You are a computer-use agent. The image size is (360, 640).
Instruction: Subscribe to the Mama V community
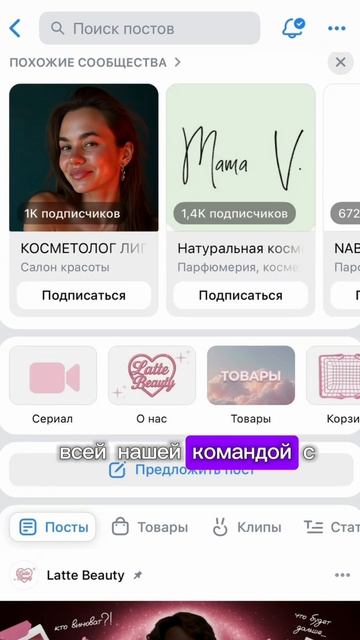240,295
